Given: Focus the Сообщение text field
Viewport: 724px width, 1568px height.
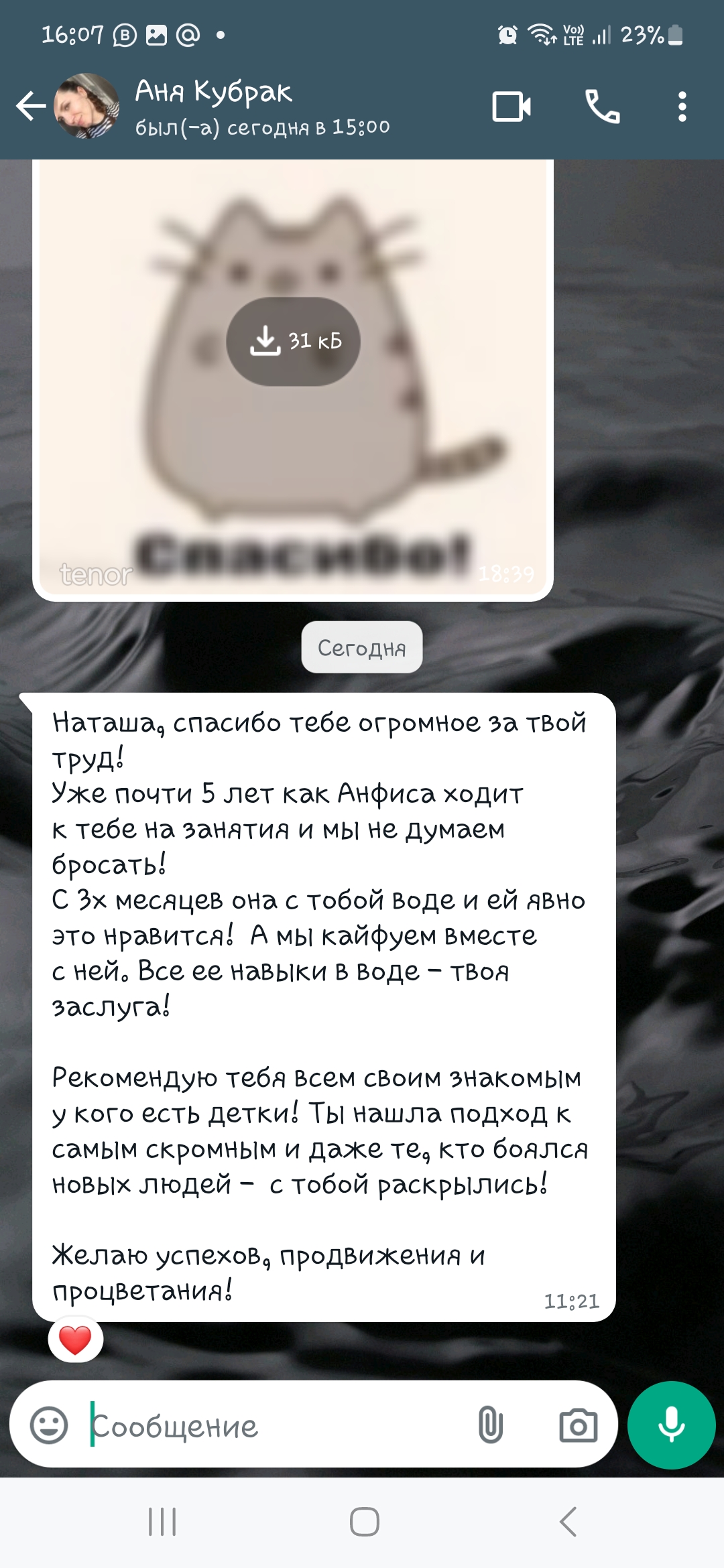Looking at the screenshot, I should pyautogui.click(x=268, y=1425).
